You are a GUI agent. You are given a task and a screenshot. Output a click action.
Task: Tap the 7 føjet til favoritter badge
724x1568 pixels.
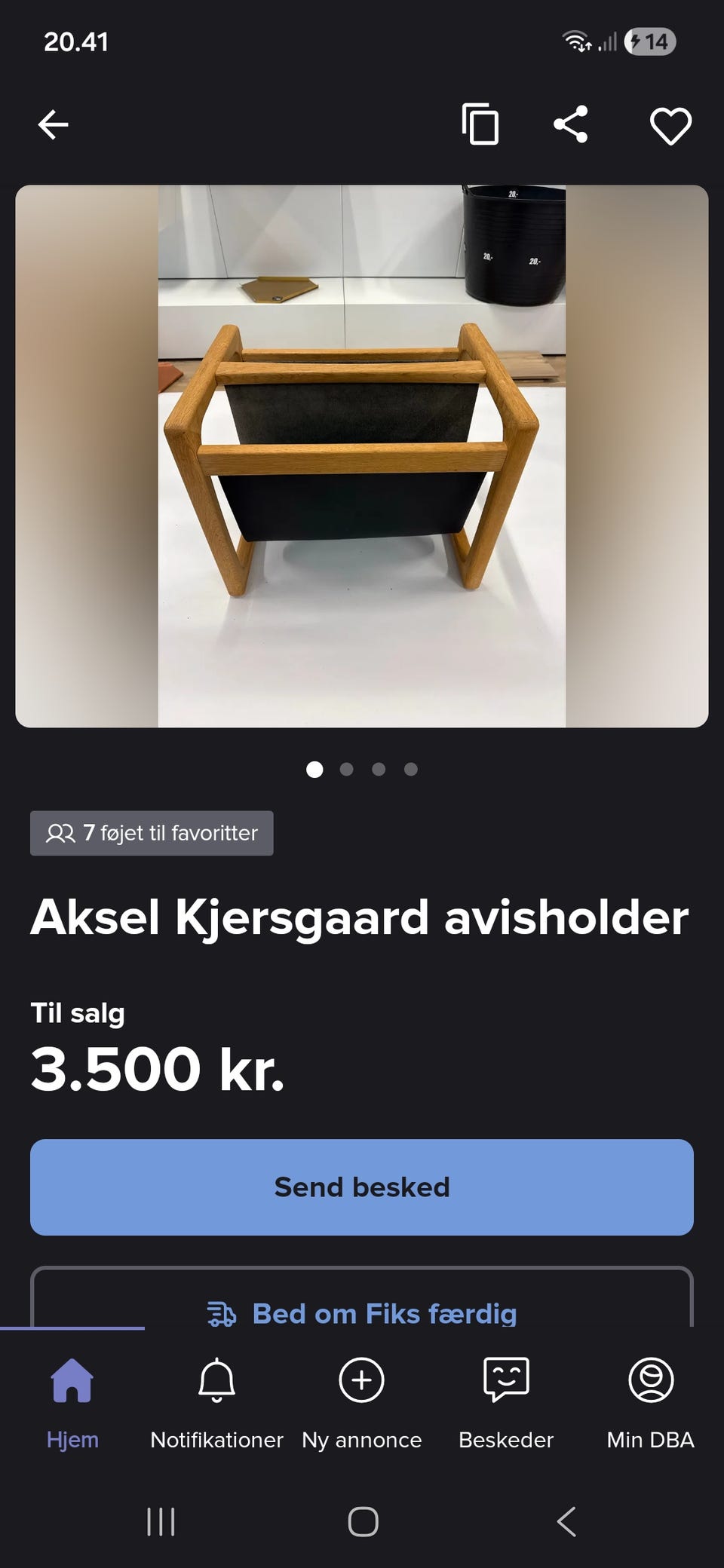click(x=151, y=833)
